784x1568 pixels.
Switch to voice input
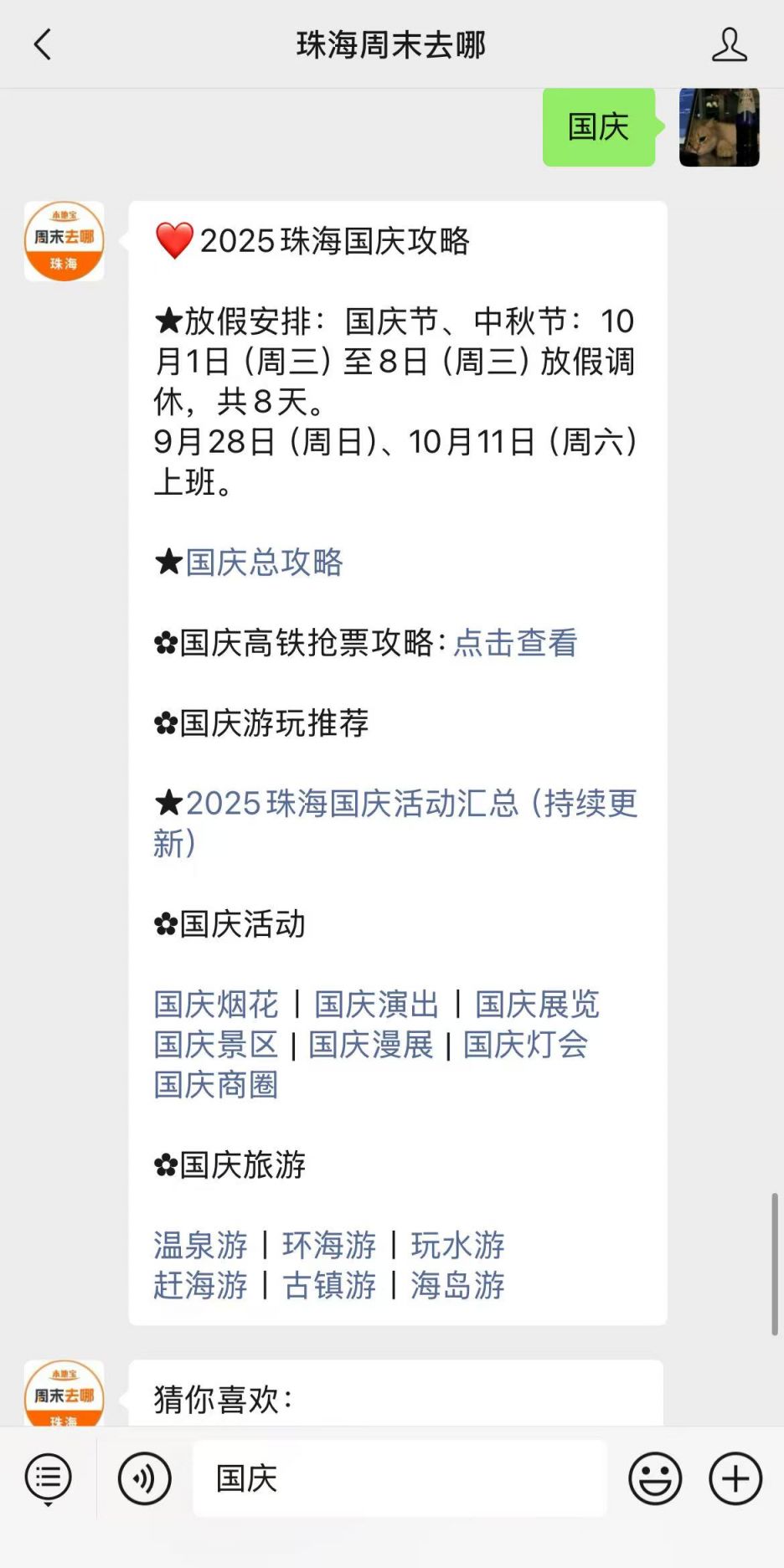[x=144, y=1478]
